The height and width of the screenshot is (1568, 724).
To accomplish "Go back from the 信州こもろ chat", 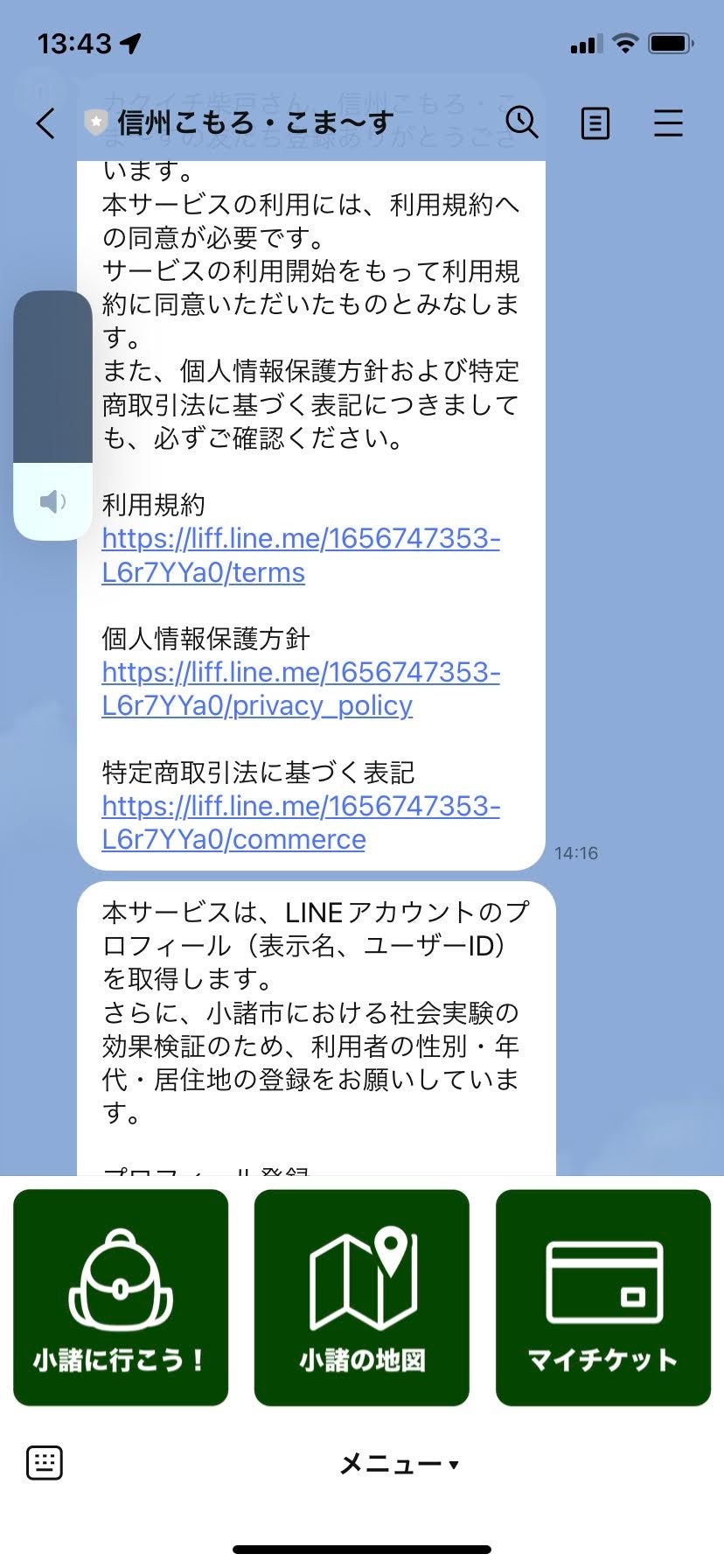I will pos(45,123).
